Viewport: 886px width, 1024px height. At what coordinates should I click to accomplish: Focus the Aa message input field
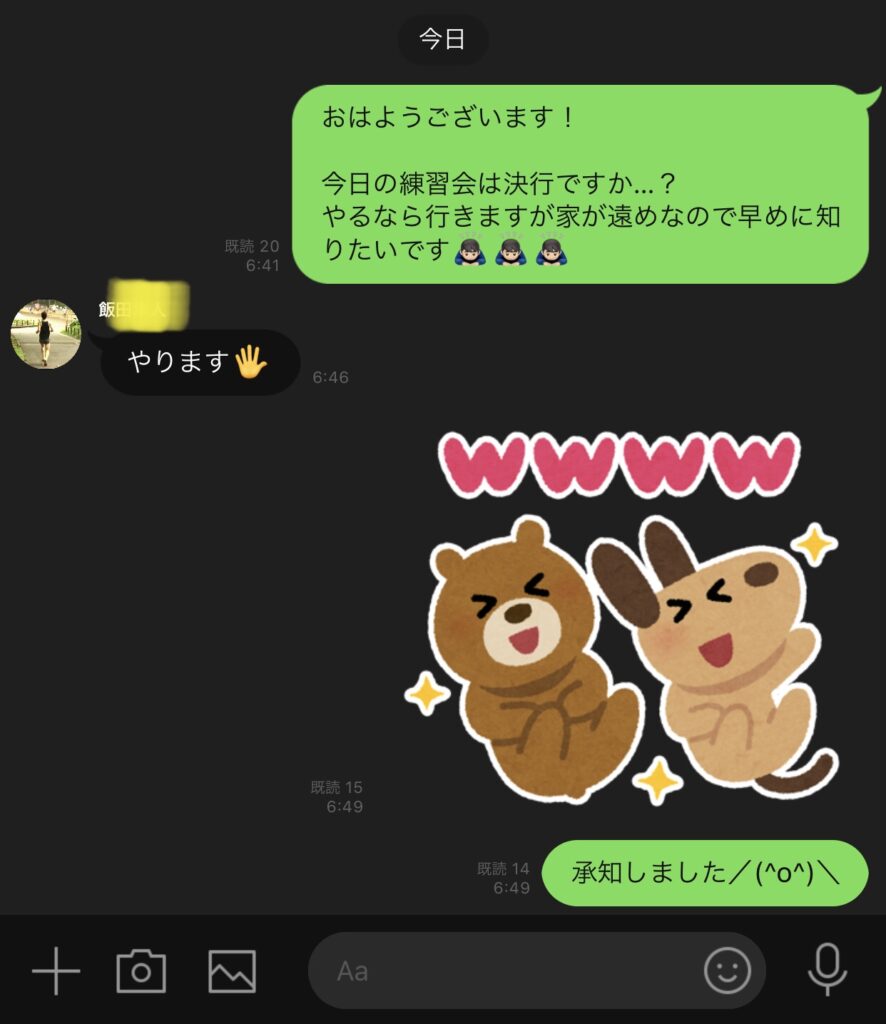500,971
